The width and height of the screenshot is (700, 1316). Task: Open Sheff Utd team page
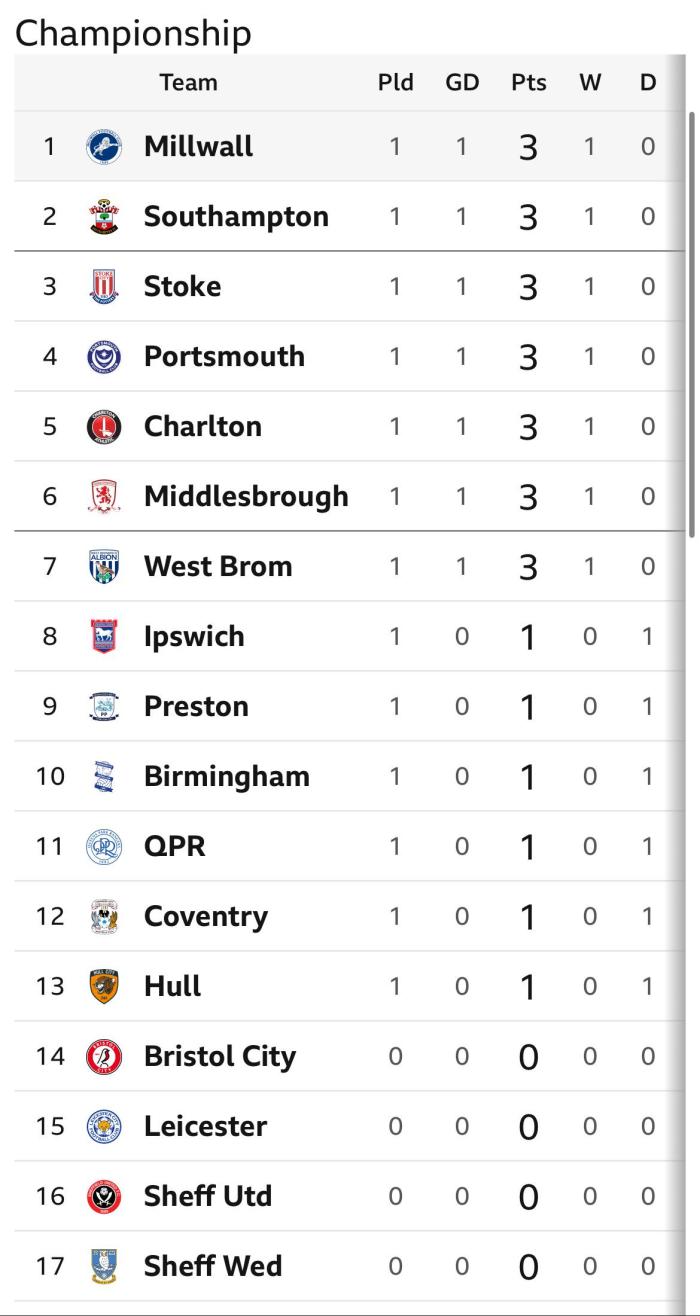pyautogui.click(x=207, y=1196)
